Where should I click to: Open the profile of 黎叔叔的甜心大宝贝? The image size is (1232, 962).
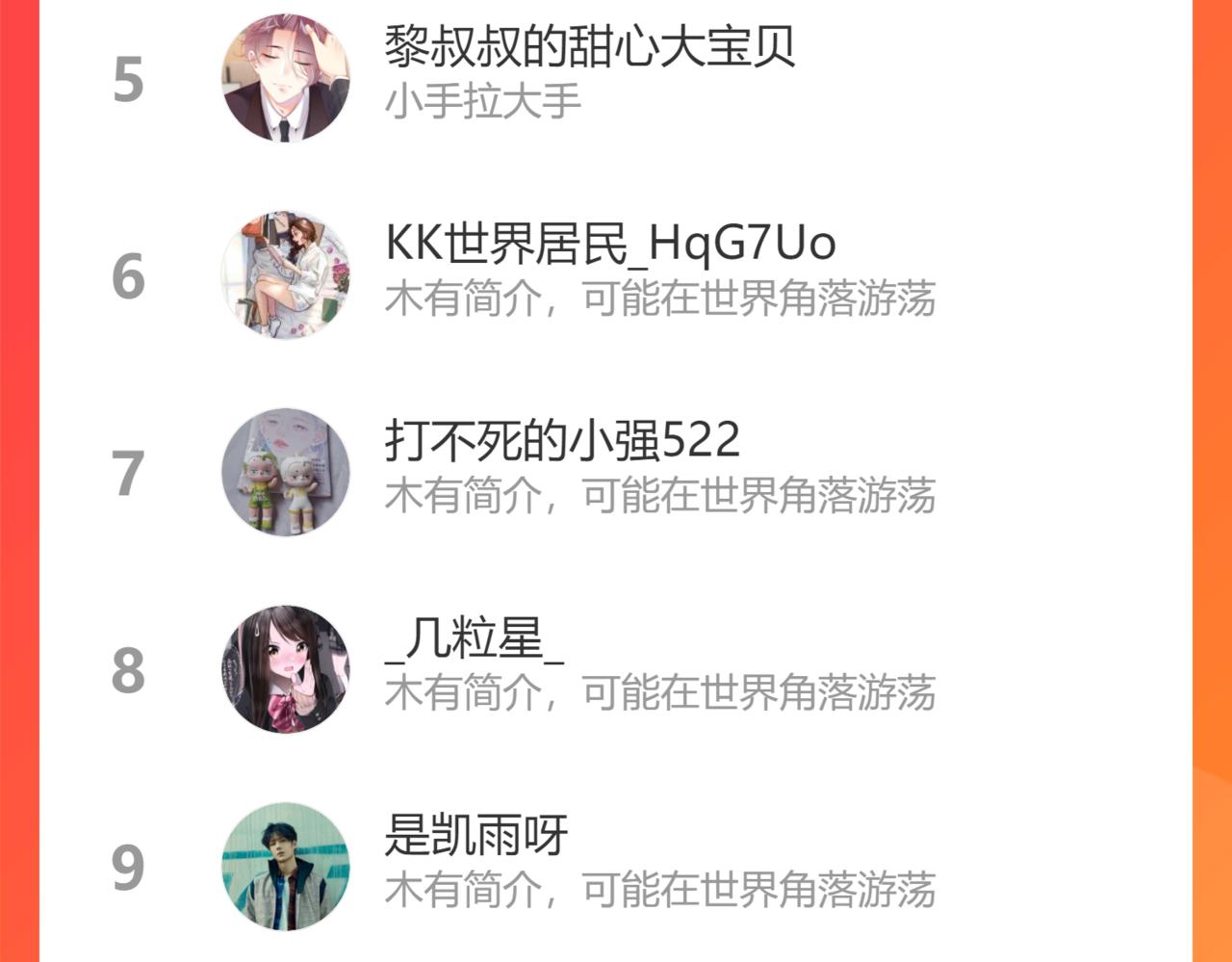[x=616, y=79]
